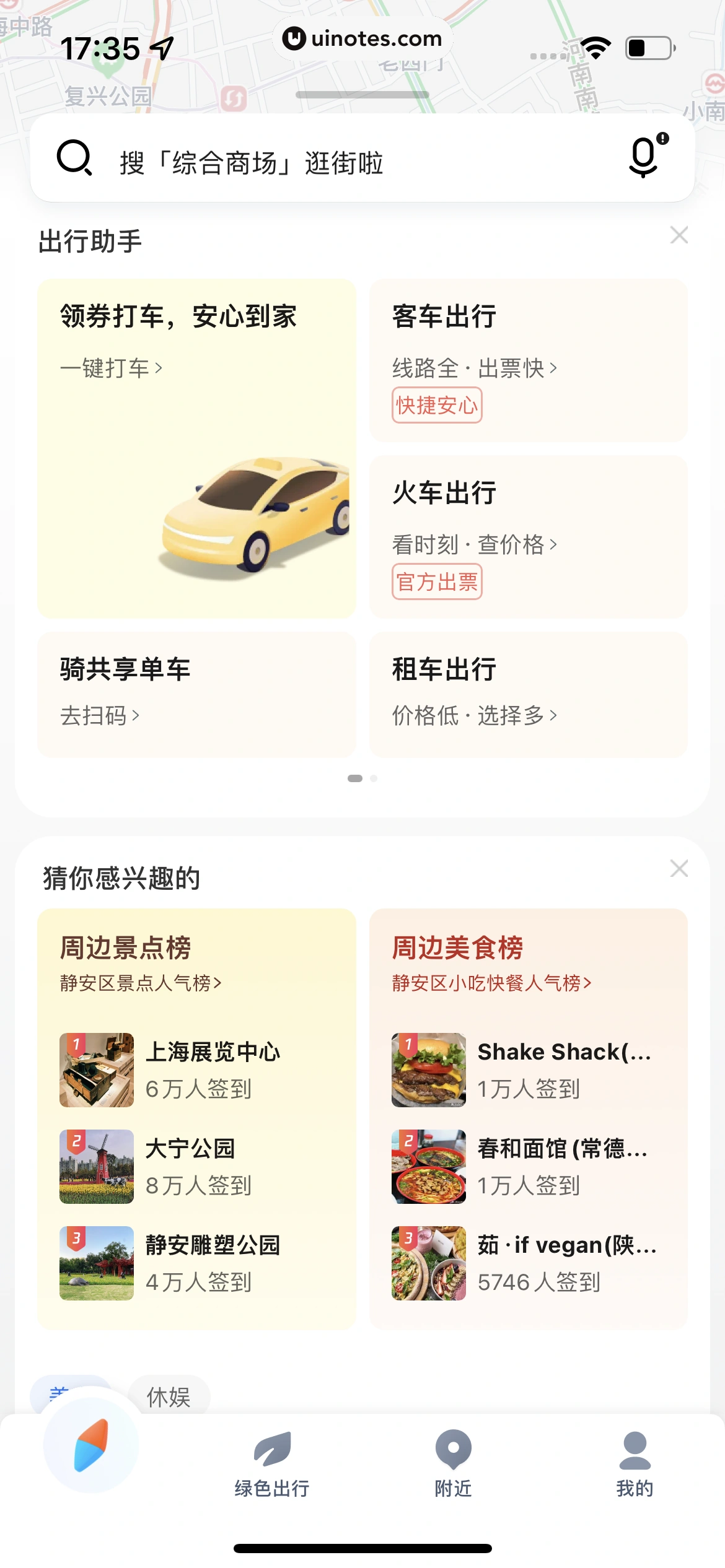
Task: Open the 租车出行 car rental card
Action: pyautogui.click(x=528, y=694)
